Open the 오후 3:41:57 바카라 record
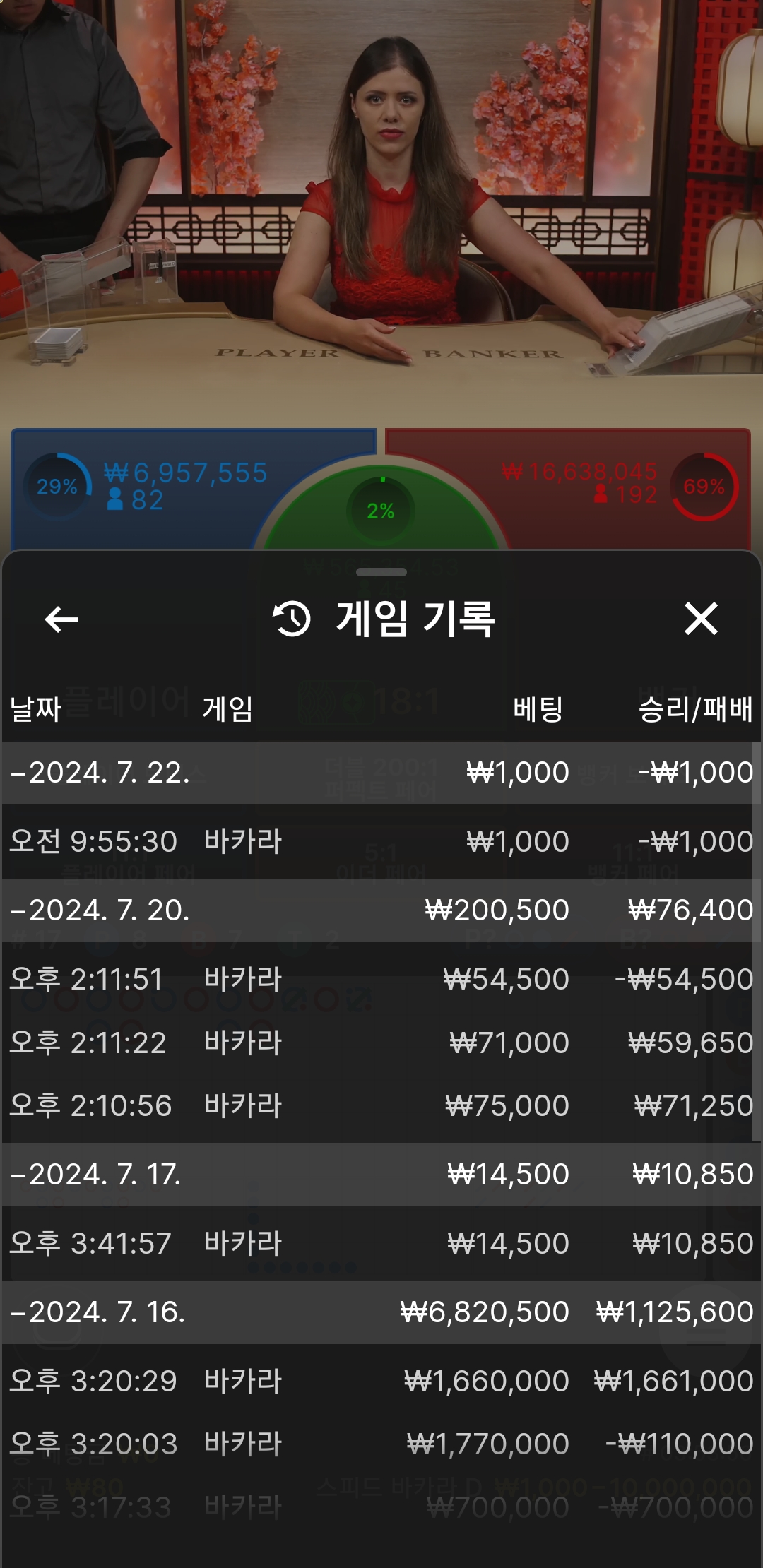Image resolution: width=763 pixels, height=1568 pixels. pos(381,1244)
